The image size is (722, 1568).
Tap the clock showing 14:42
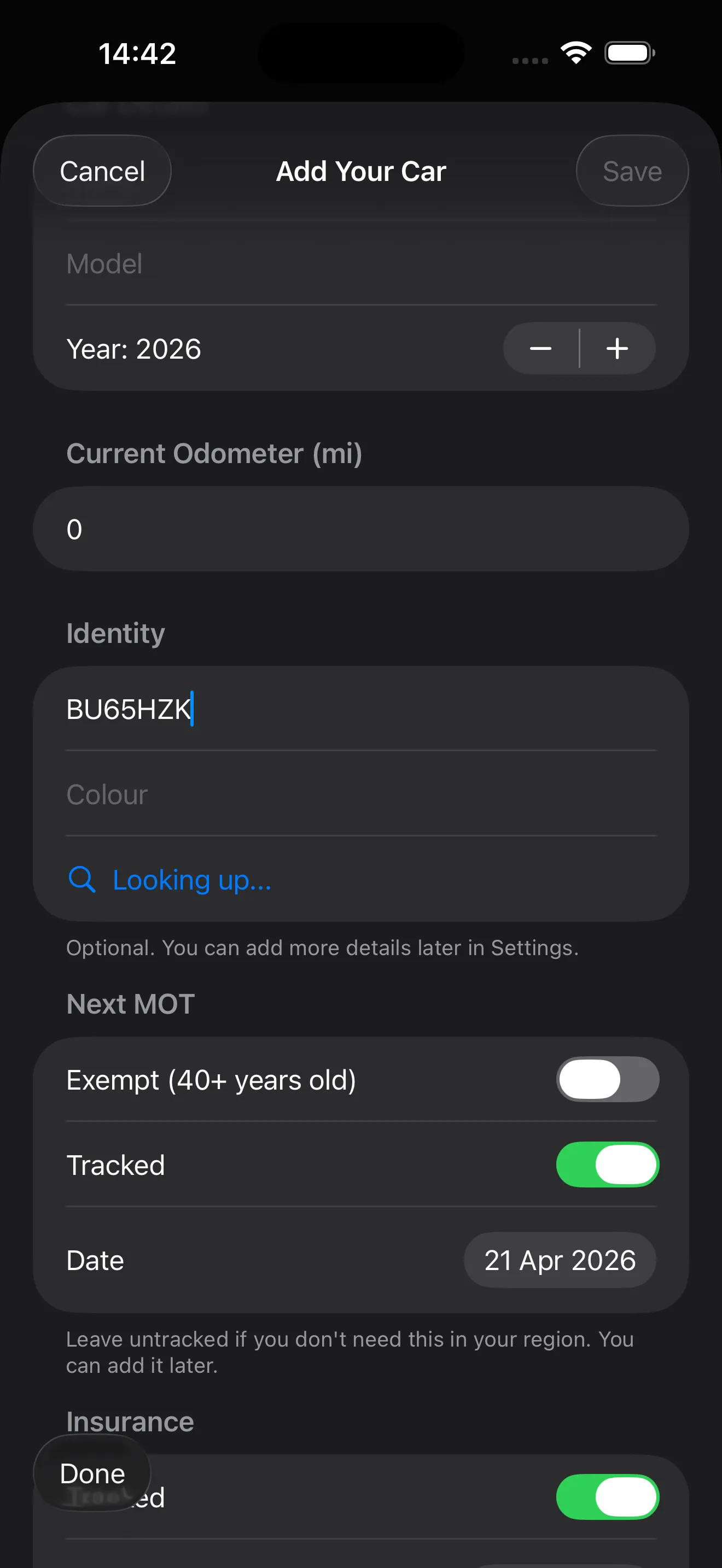[137, 53]
